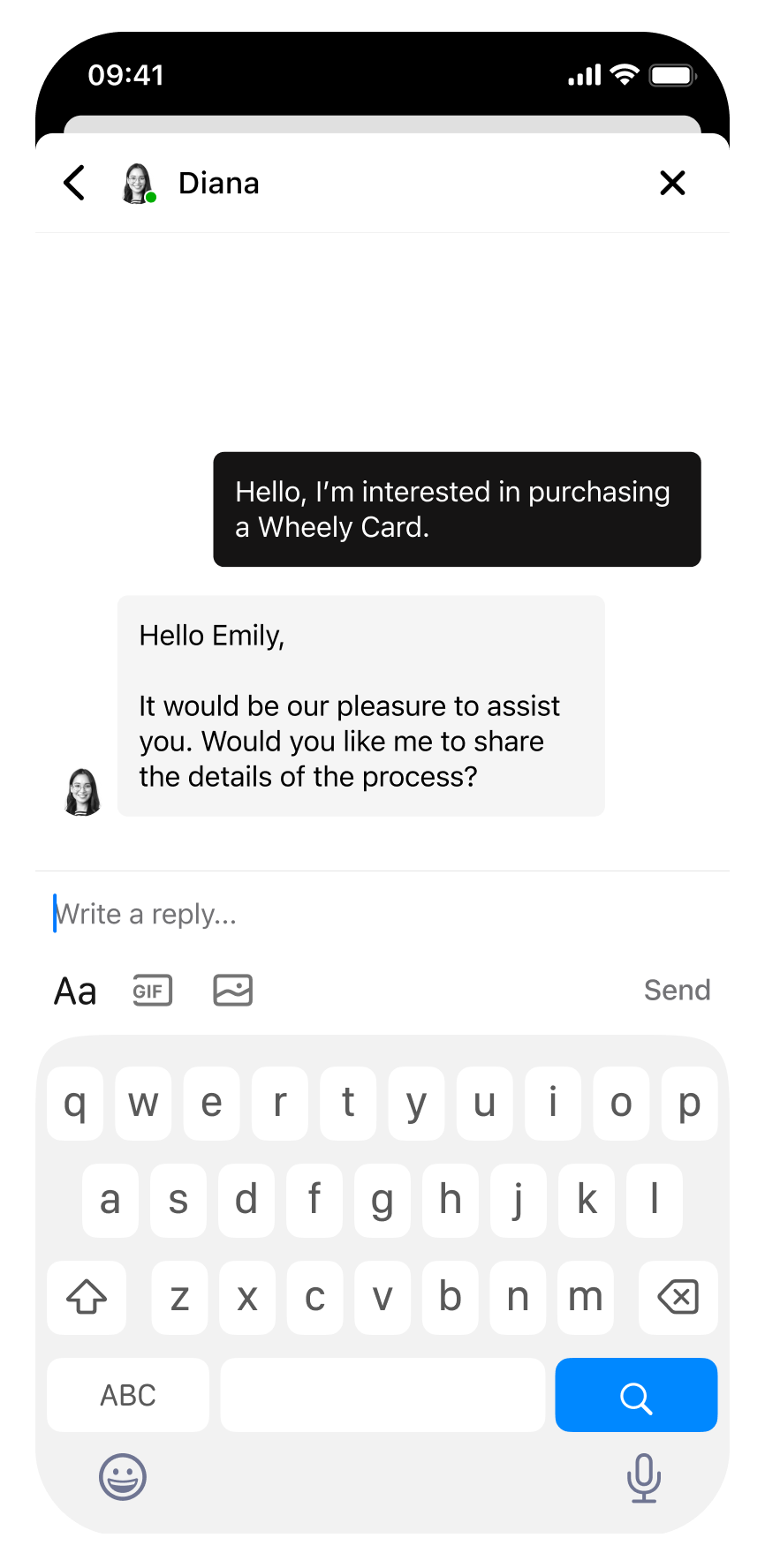The width and height of the screenshot is (765, 1568).
Task: Open text formatting options (Aa)
Action: [x=76, y=991]
